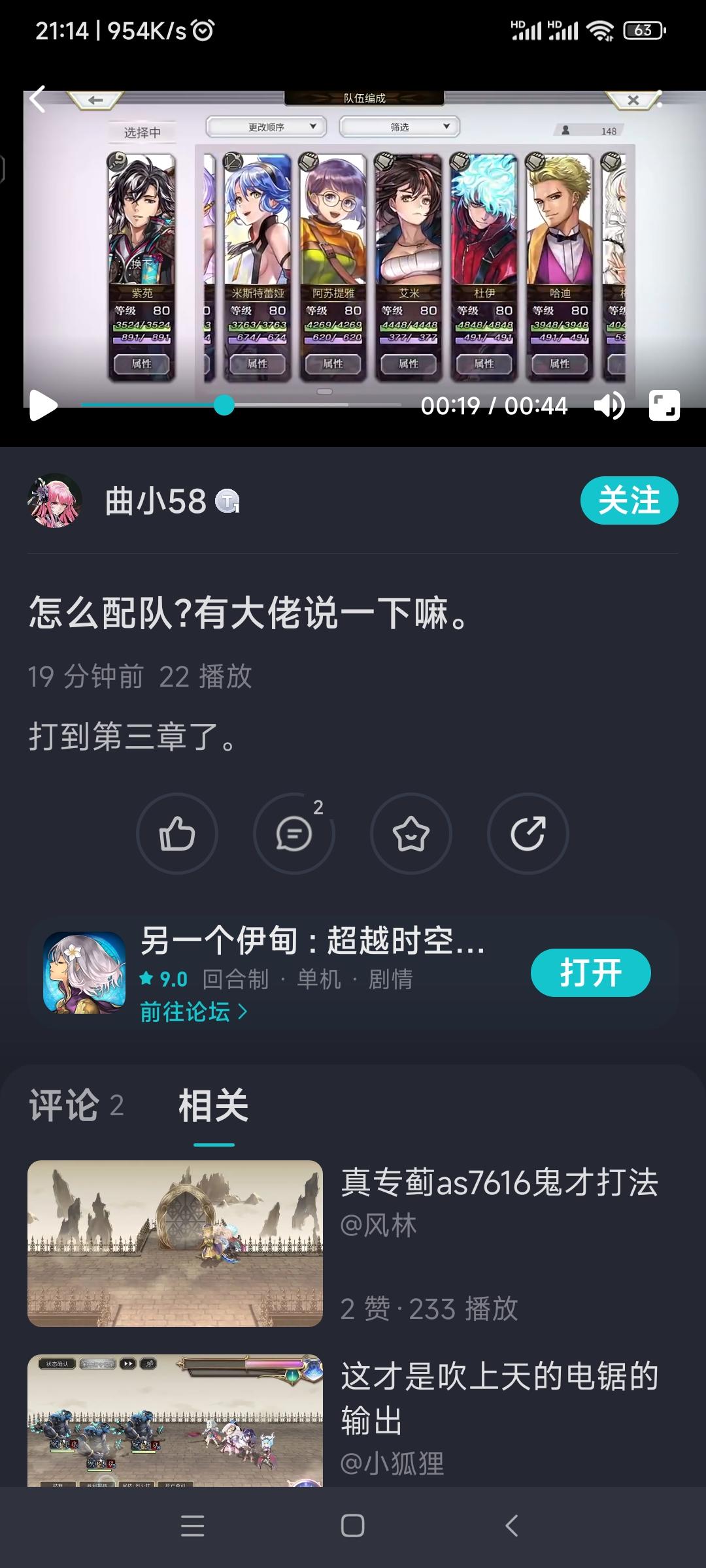Image resolution: width=706 pixels, height=1568 pixels.
Task: Like the post with the thumbs-up
Action: coord(176,835)
